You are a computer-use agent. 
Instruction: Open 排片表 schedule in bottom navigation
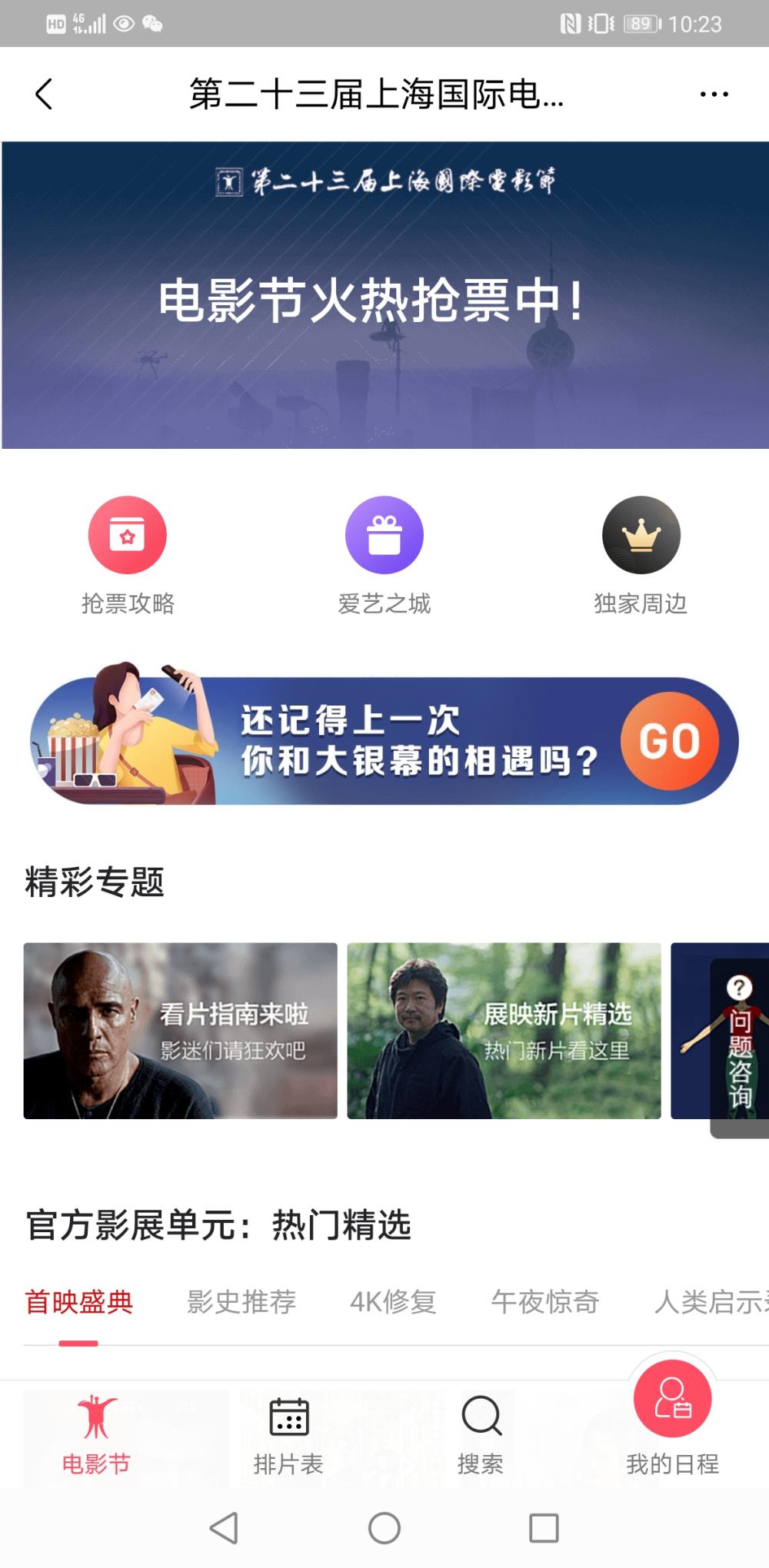coord(288,1435)
